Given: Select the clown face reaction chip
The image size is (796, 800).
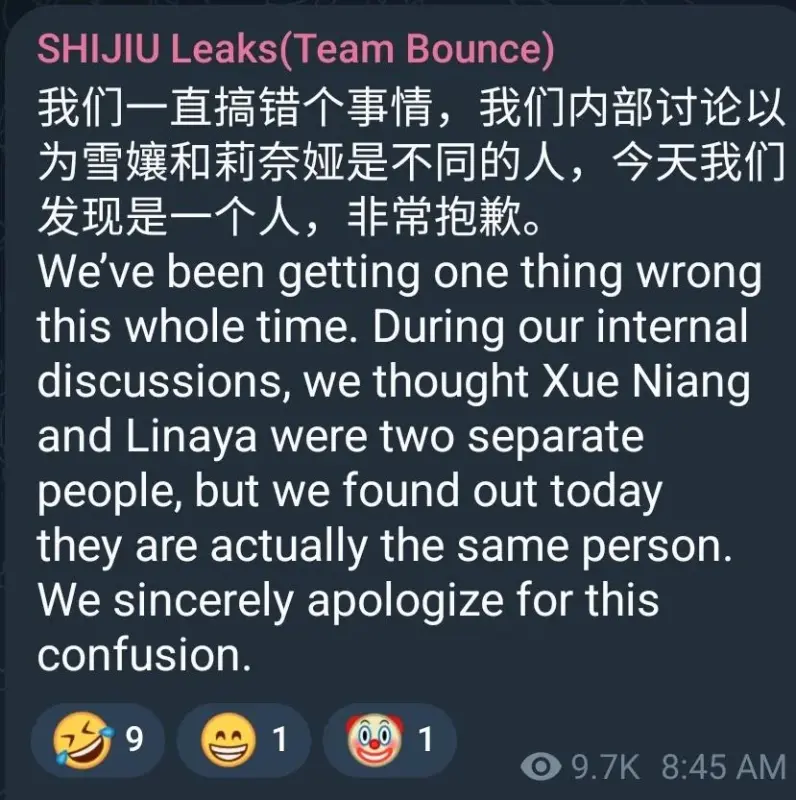Looking at the screenshot, I should (387, 740).
